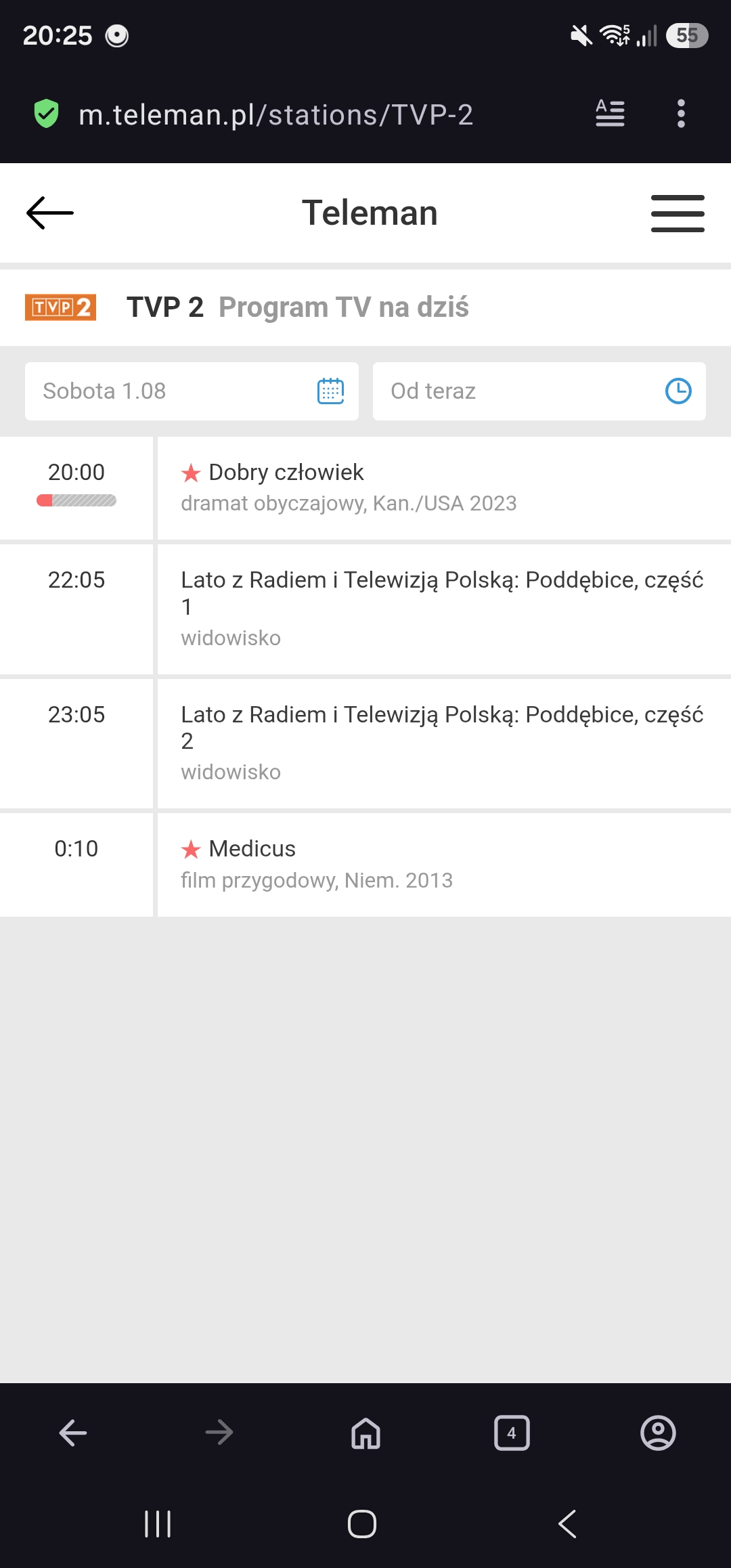This screenshot has width=731, height=1568.
Task: Go to the browser home page
Action: coord(365,1433)
